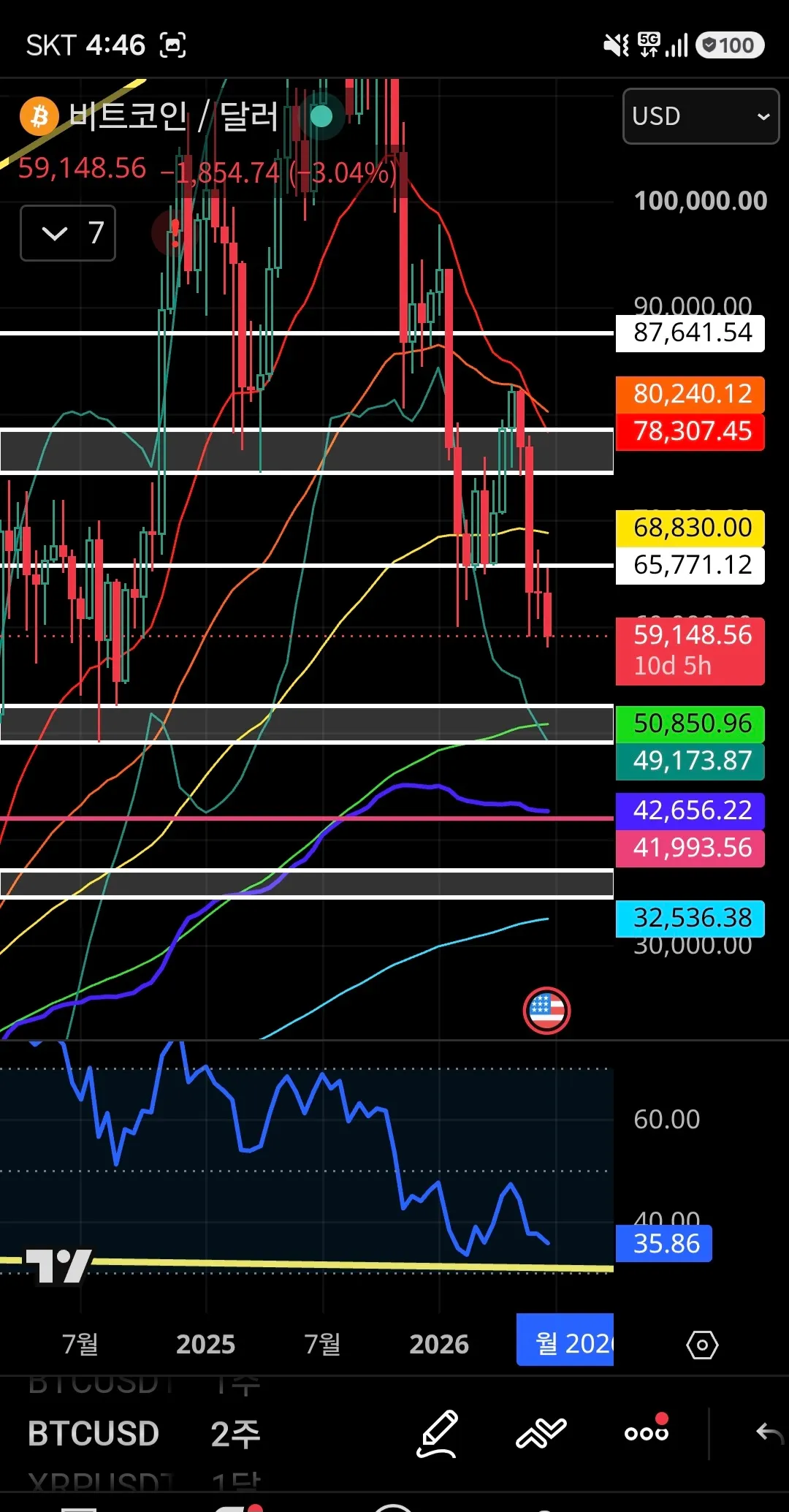This screenshot has width=789, height=1512.
Task: Expand the collapsed indicator legend showing 7
Action: 68,233
